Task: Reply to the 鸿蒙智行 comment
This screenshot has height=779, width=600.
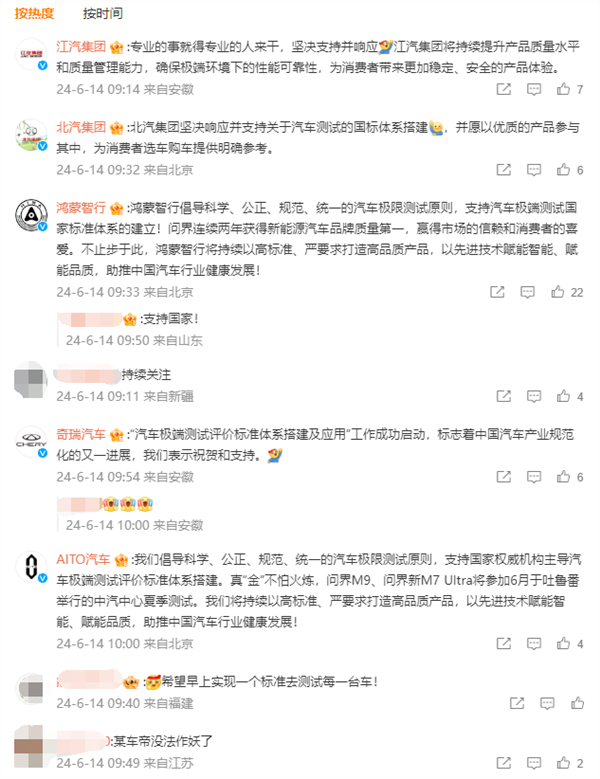Action: point(528,292)
